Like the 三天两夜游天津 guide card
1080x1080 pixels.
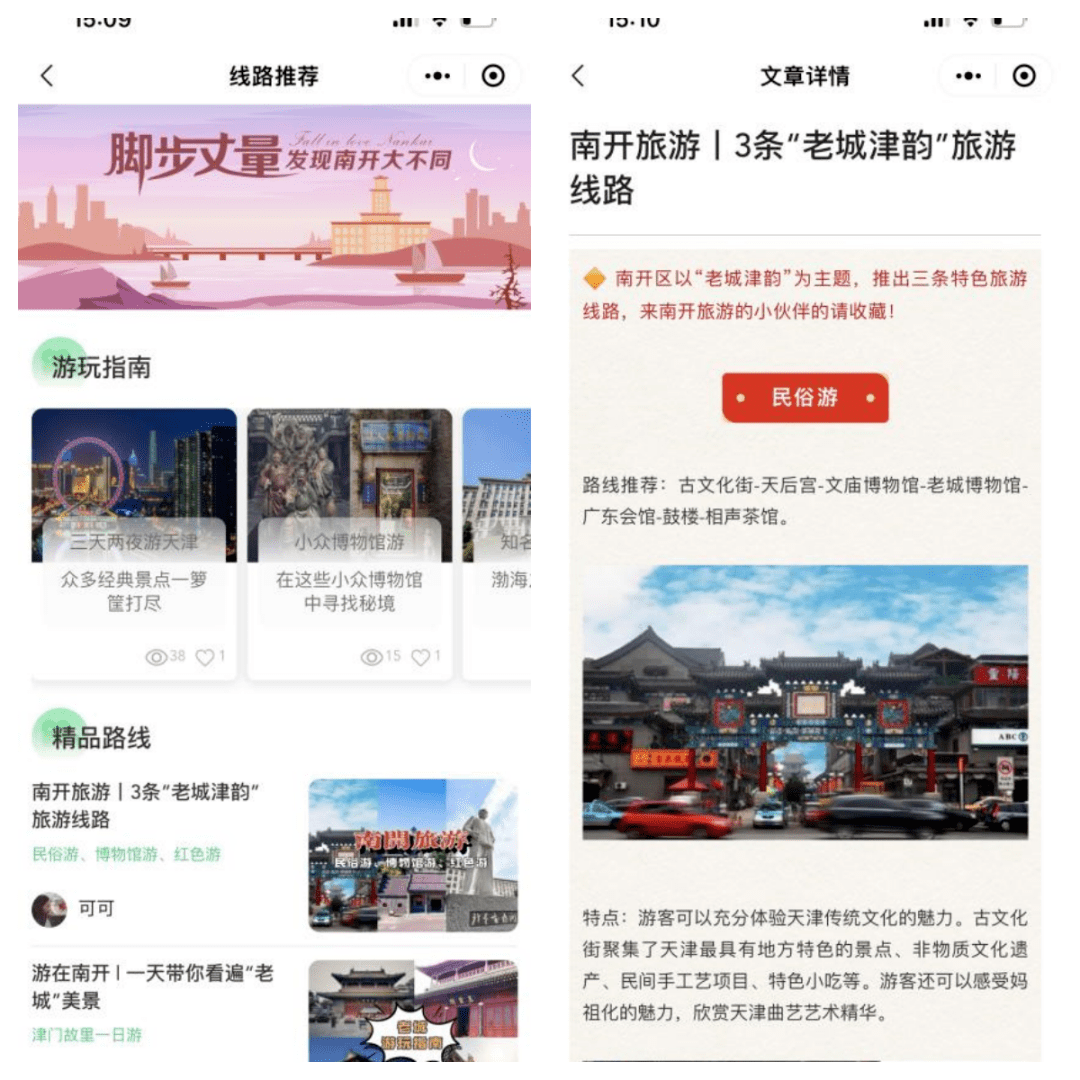205,657
